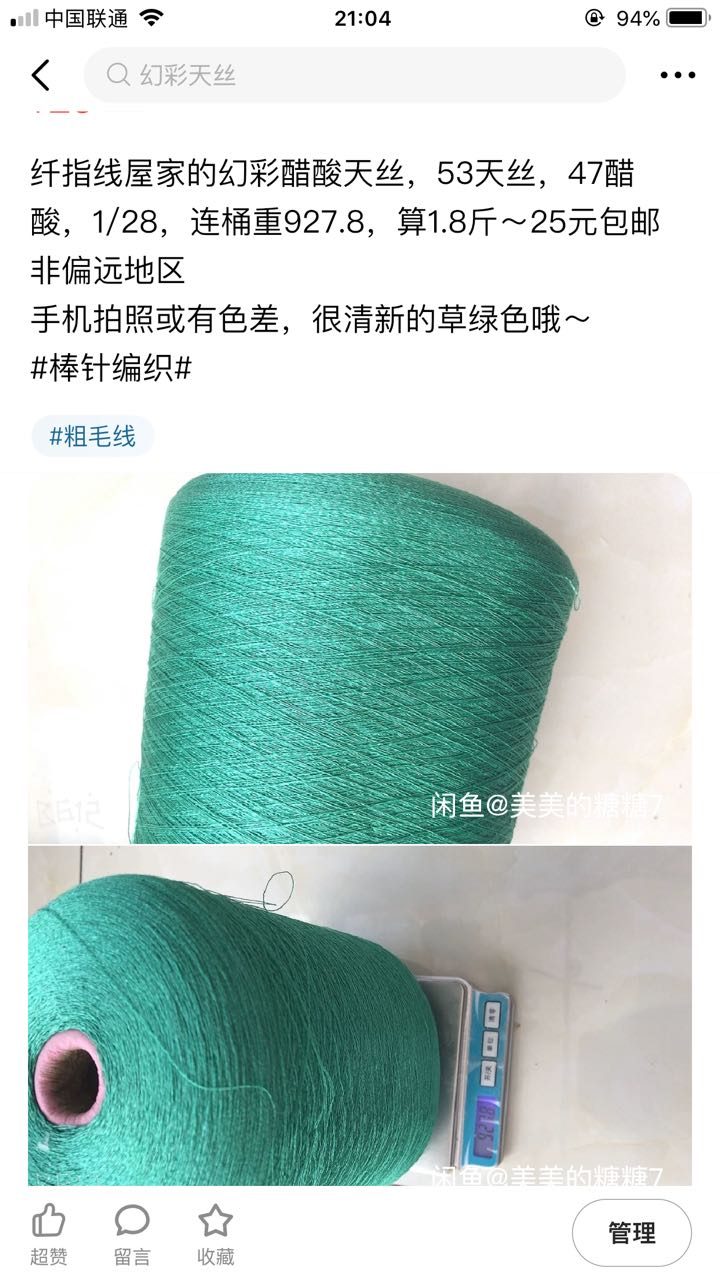The height and width of the screenshot is (1280, 720).
Task: Go back using the arrow icon
Action: [x=40, y=75]
